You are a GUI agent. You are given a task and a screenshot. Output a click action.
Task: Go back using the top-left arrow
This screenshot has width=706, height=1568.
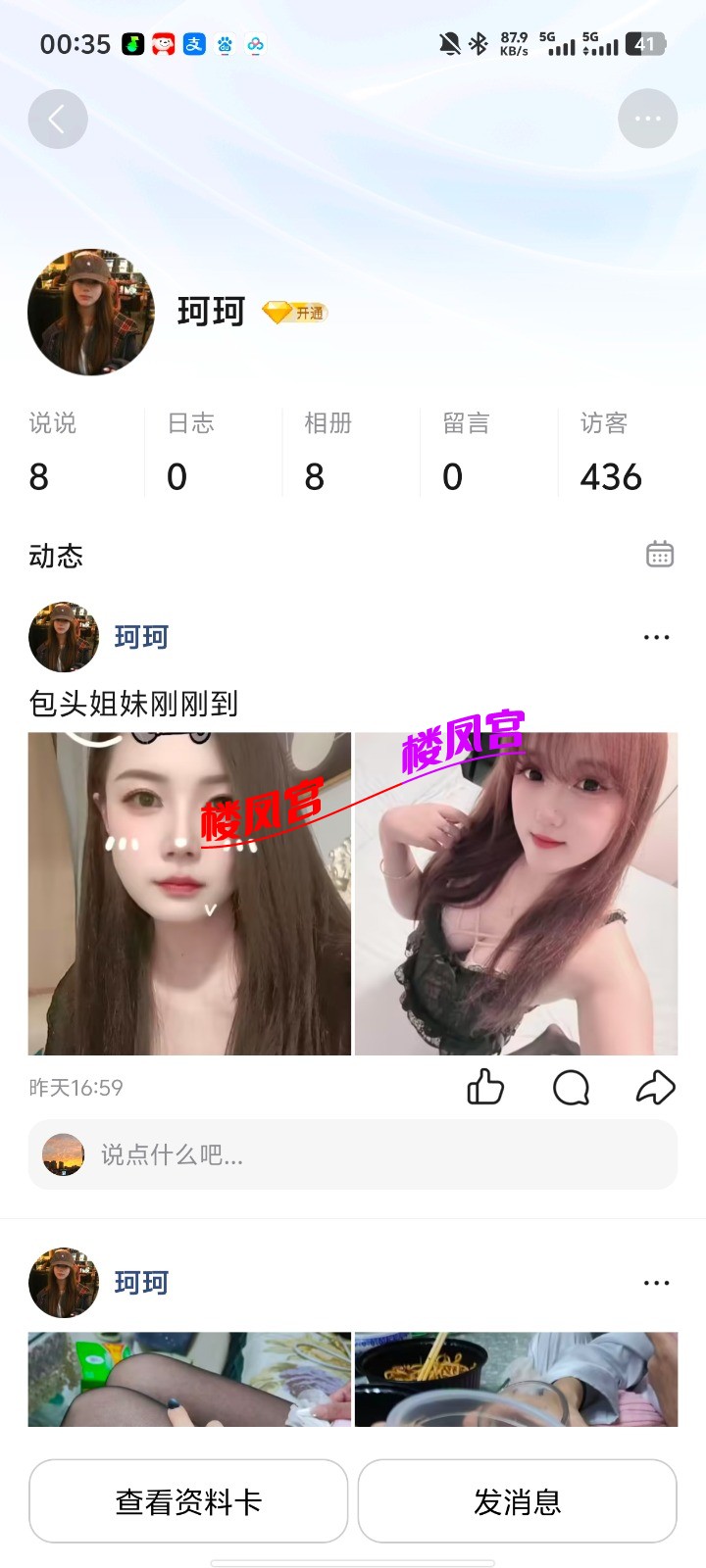point(58,120)
